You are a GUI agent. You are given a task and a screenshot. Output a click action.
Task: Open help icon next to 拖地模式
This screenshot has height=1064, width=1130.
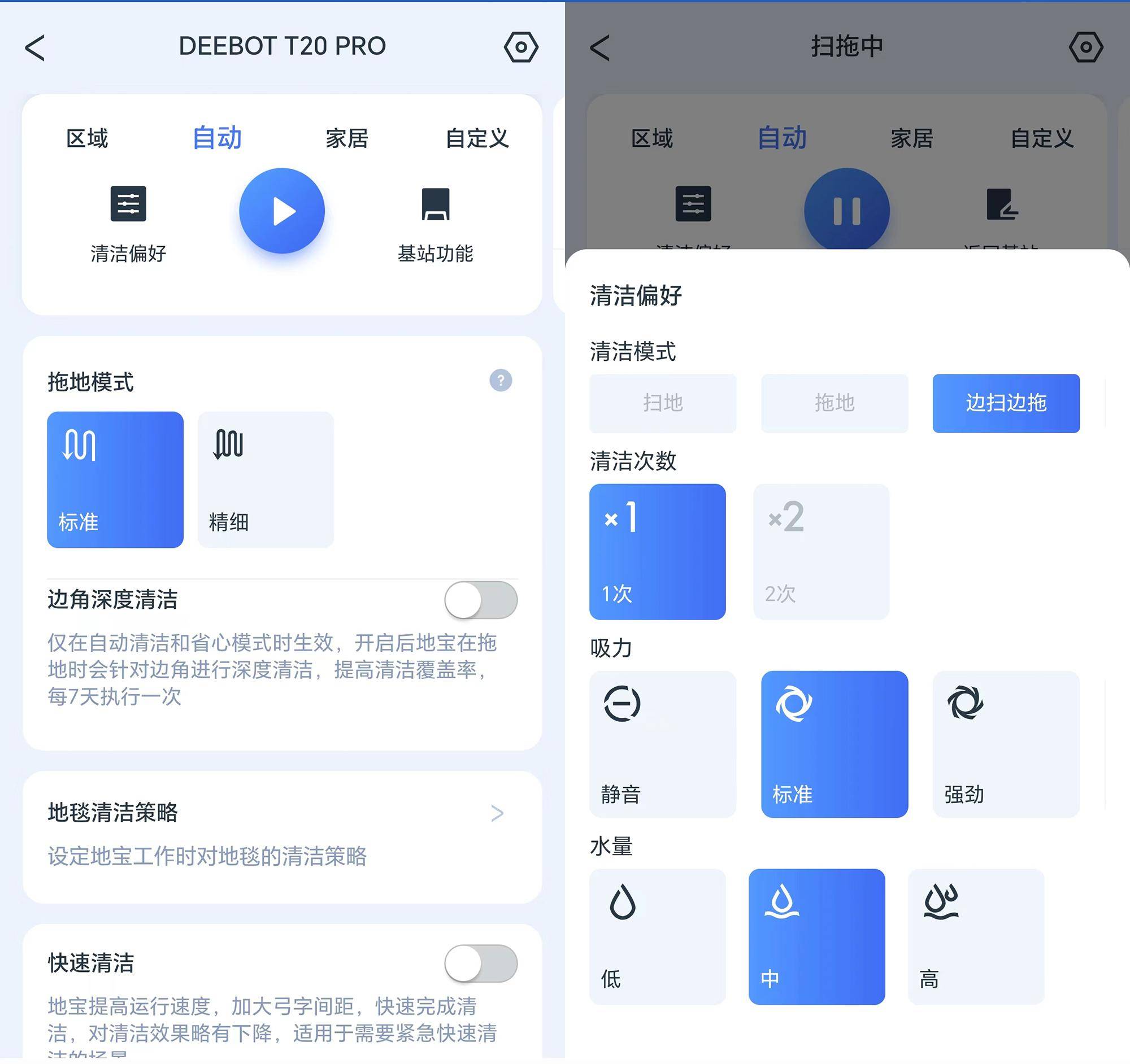click(x=500, y=381)
